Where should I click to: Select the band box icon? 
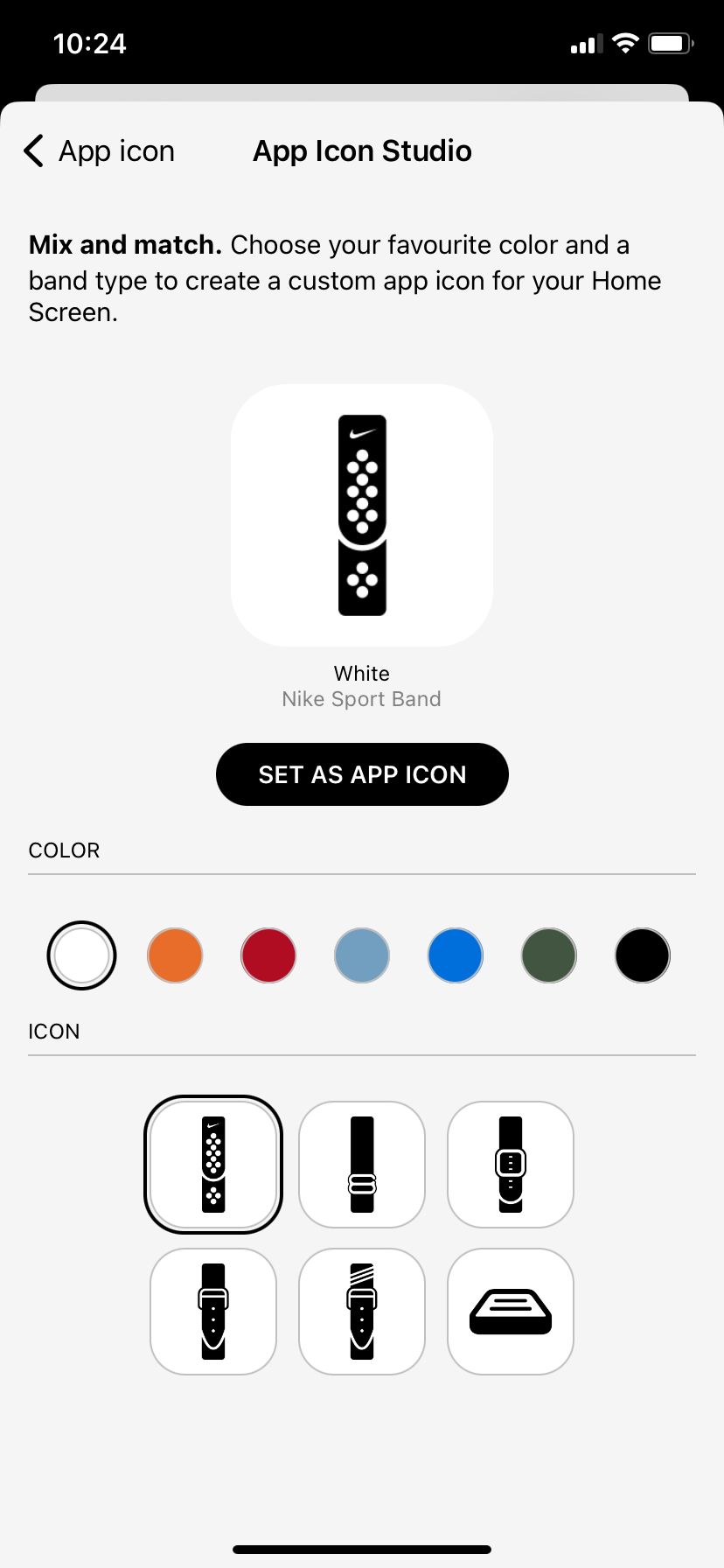pos(511,1312)
